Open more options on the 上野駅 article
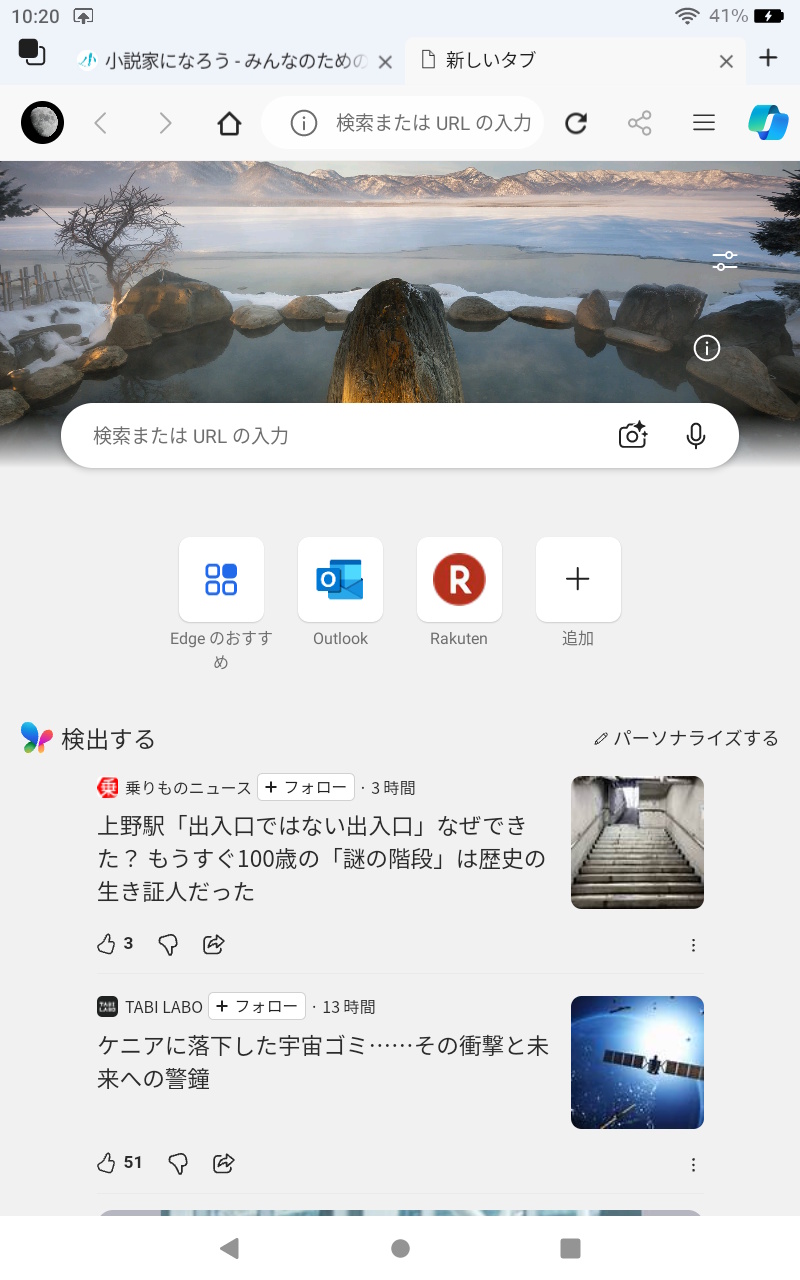 point(693,944)
